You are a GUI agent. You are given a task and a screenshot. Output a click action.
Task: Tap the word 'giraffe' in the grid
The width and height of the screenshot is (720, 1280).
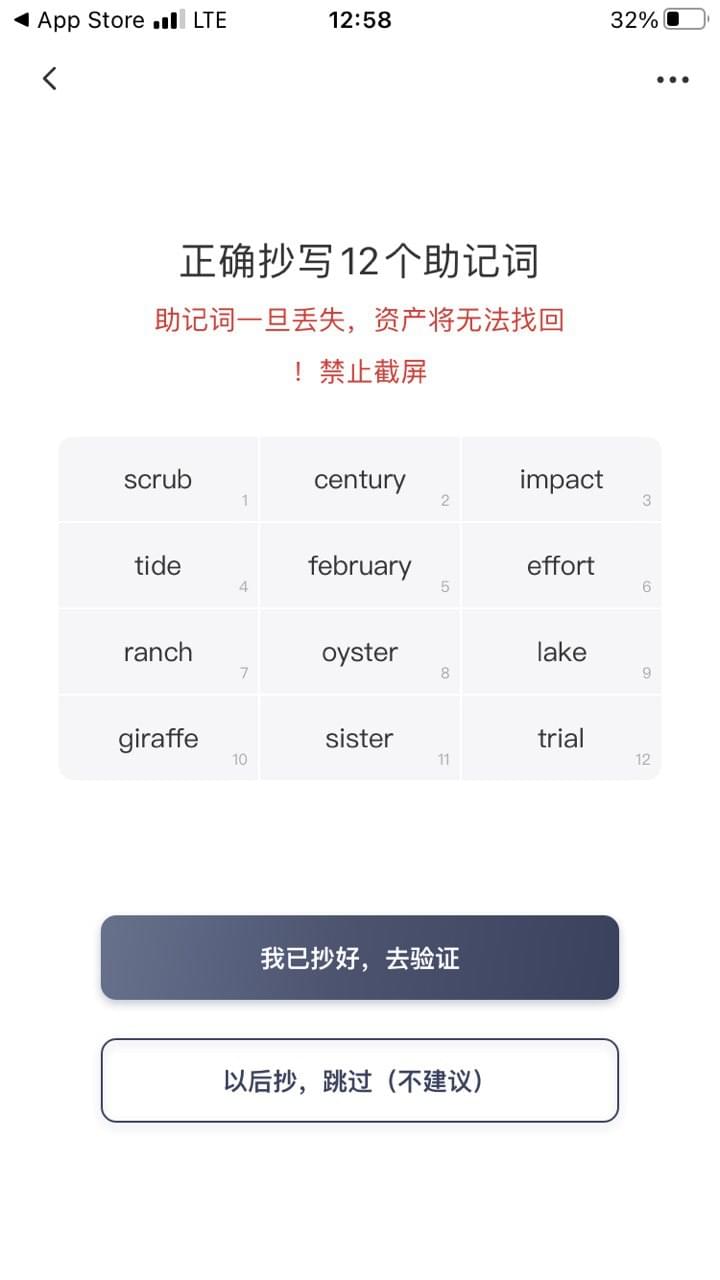pos(157,738)
